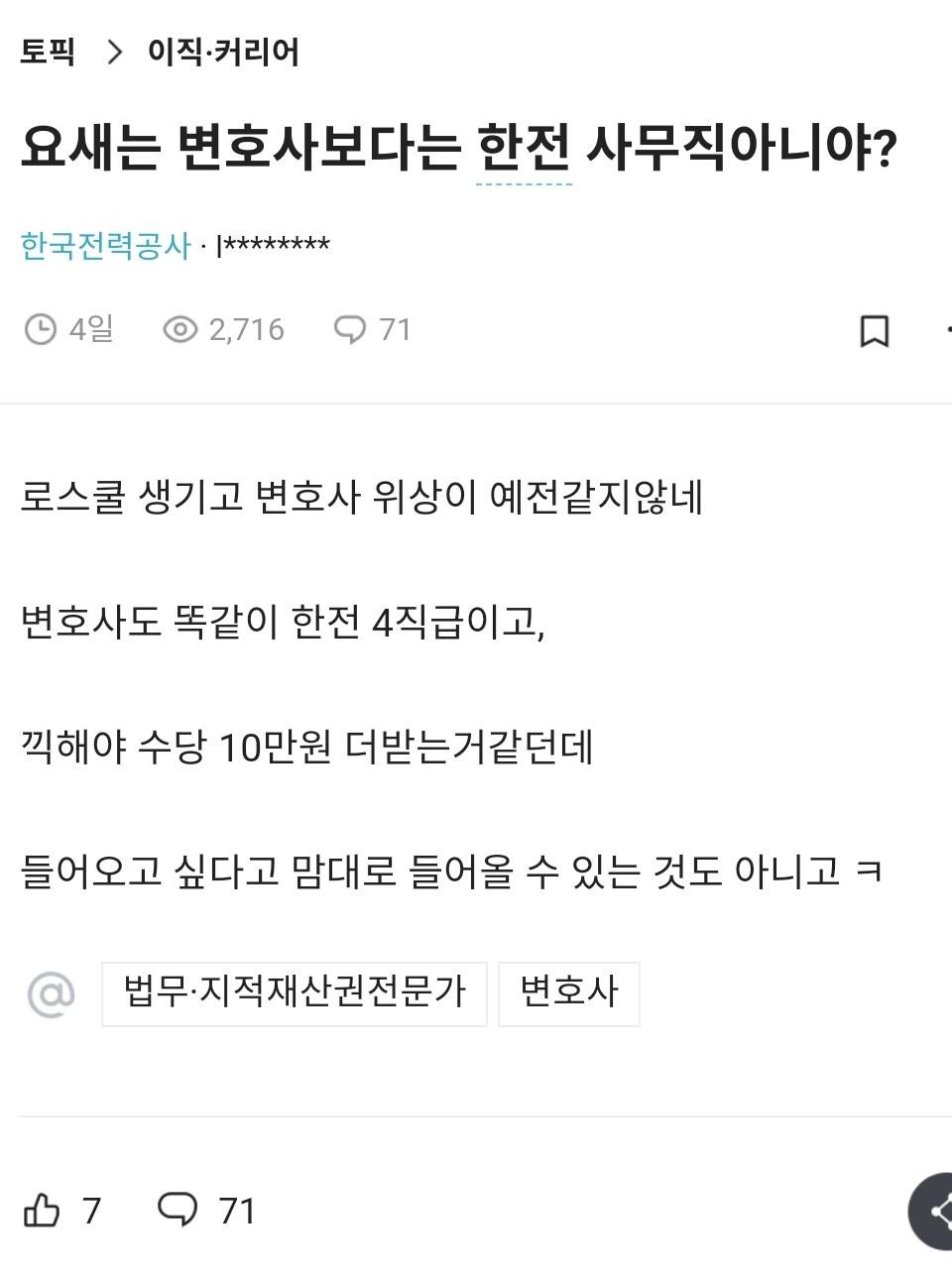Image resolution: width=952 pixels, height=1280 pixels.
Task: Share this post via floating button
Action: (936, 1211)
